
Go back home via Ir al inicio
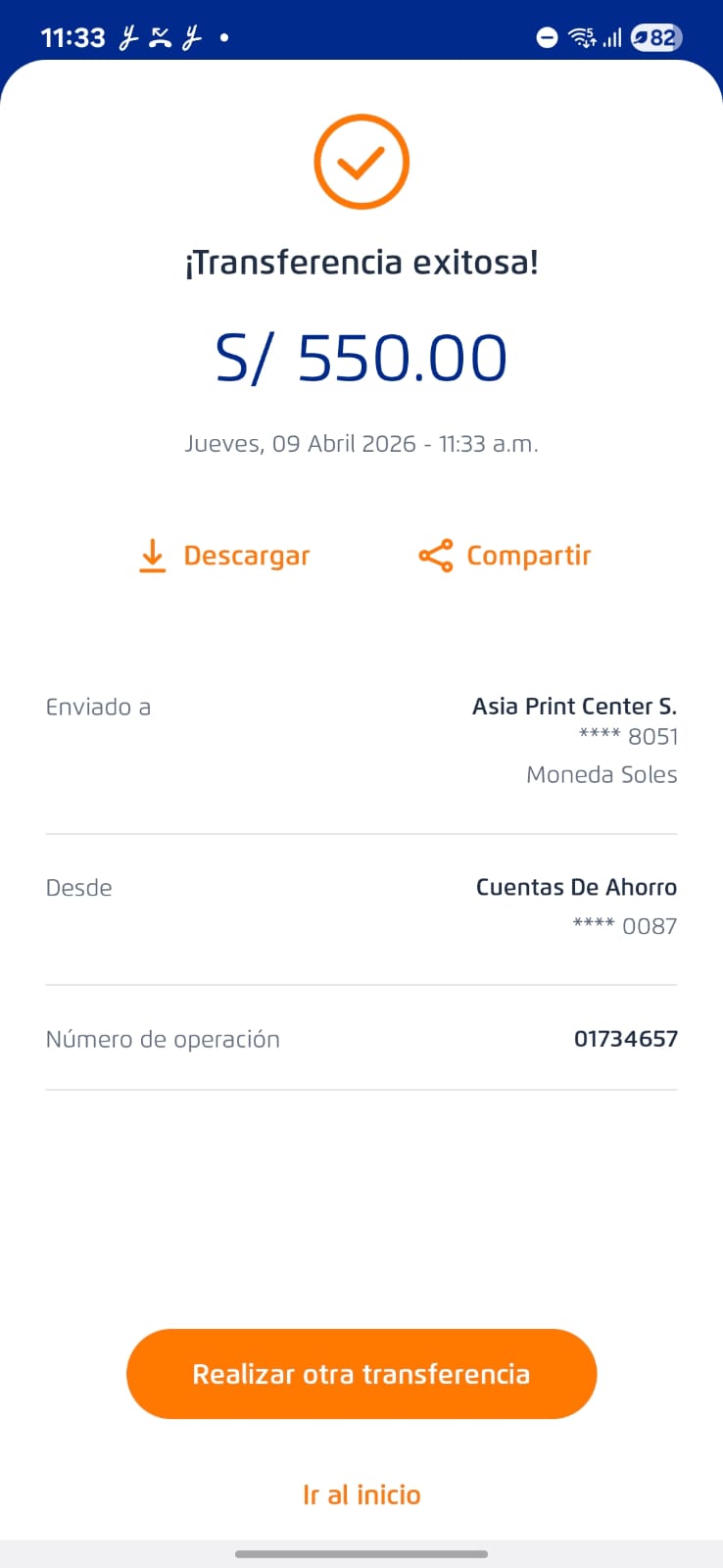[x=361, y=1494]
